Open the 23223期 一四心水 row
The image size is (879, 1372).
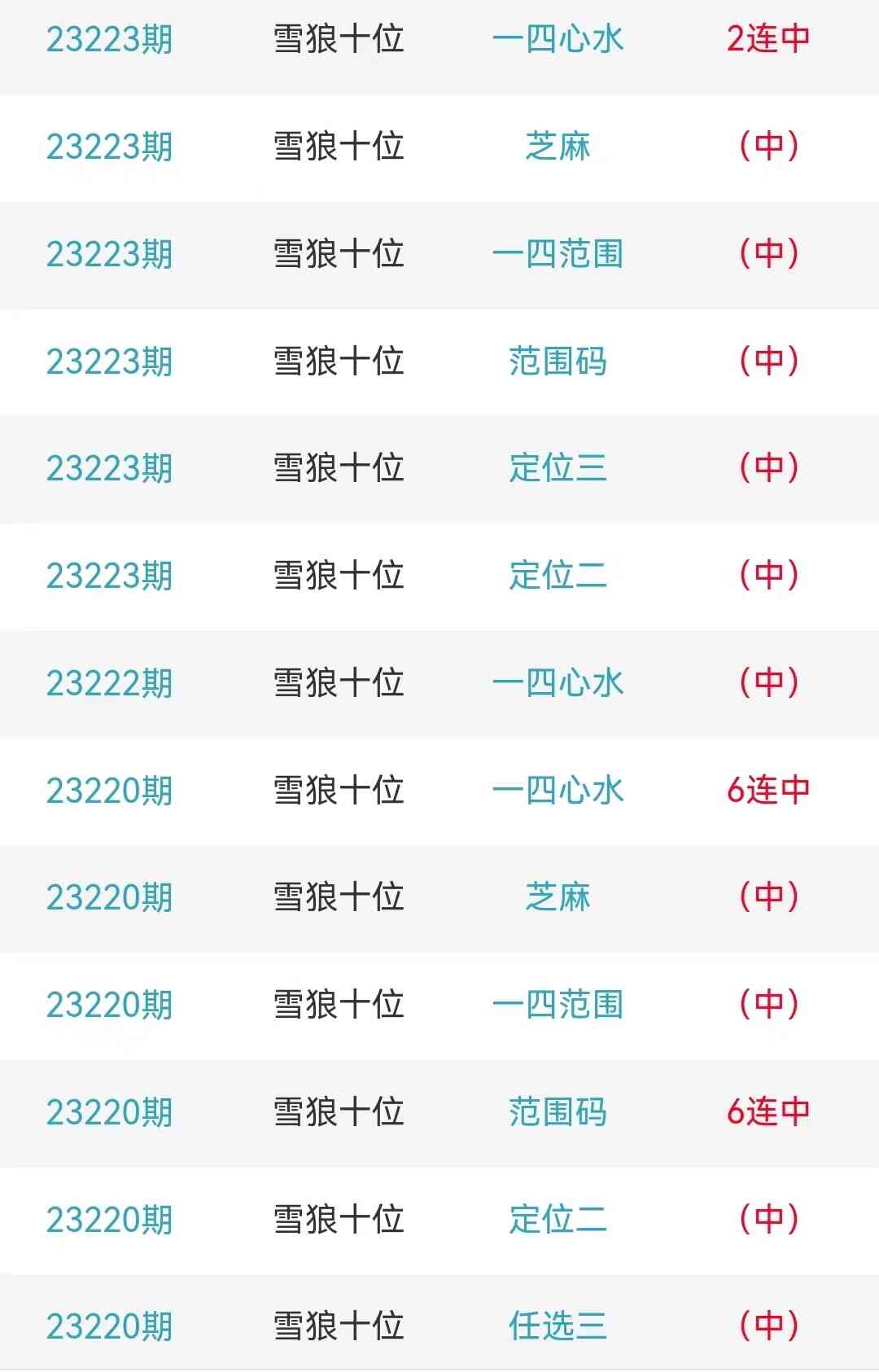(x=558, y=39)
